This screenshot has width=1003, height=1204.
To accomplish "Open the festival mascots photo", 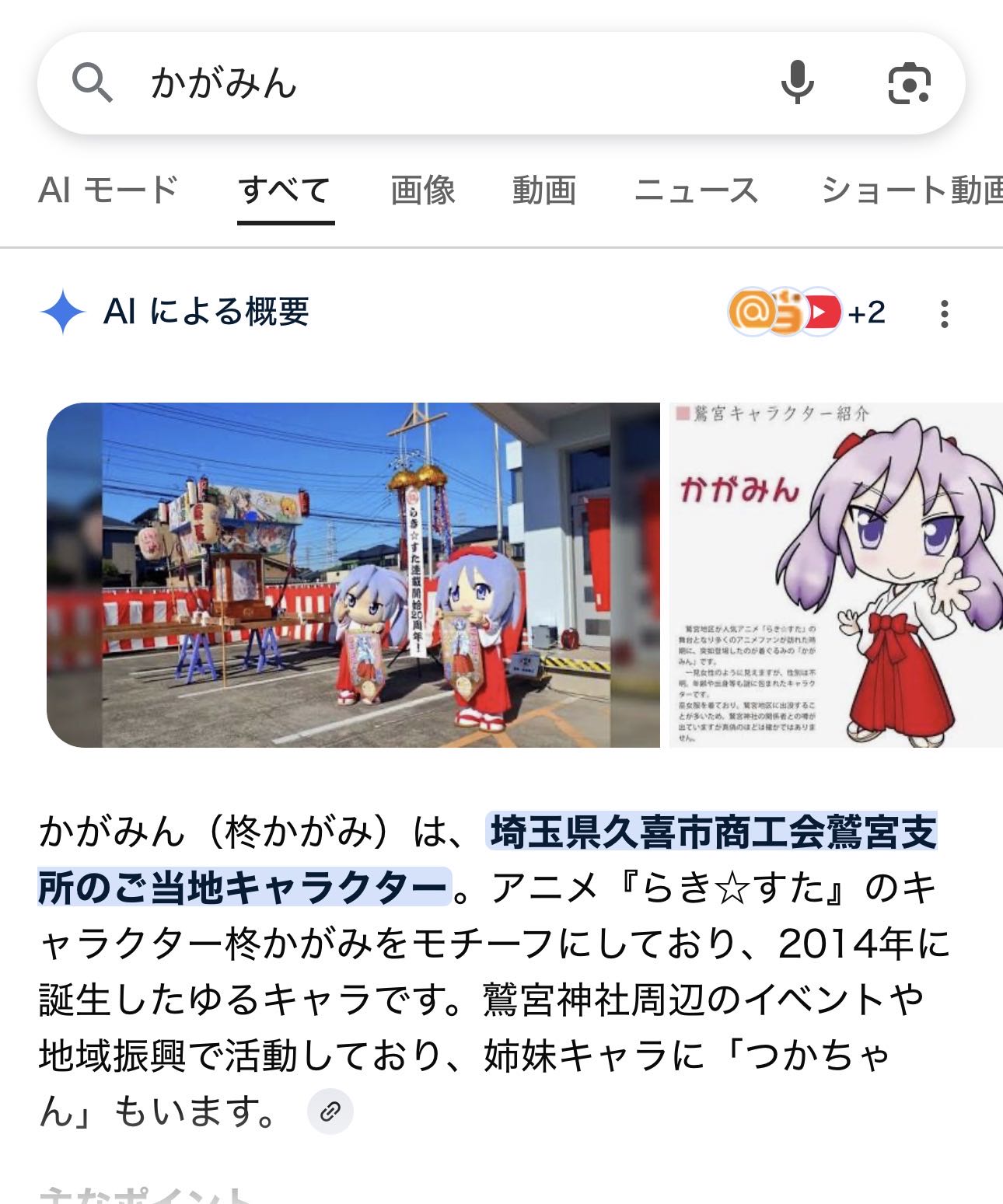I will [353, 574].
